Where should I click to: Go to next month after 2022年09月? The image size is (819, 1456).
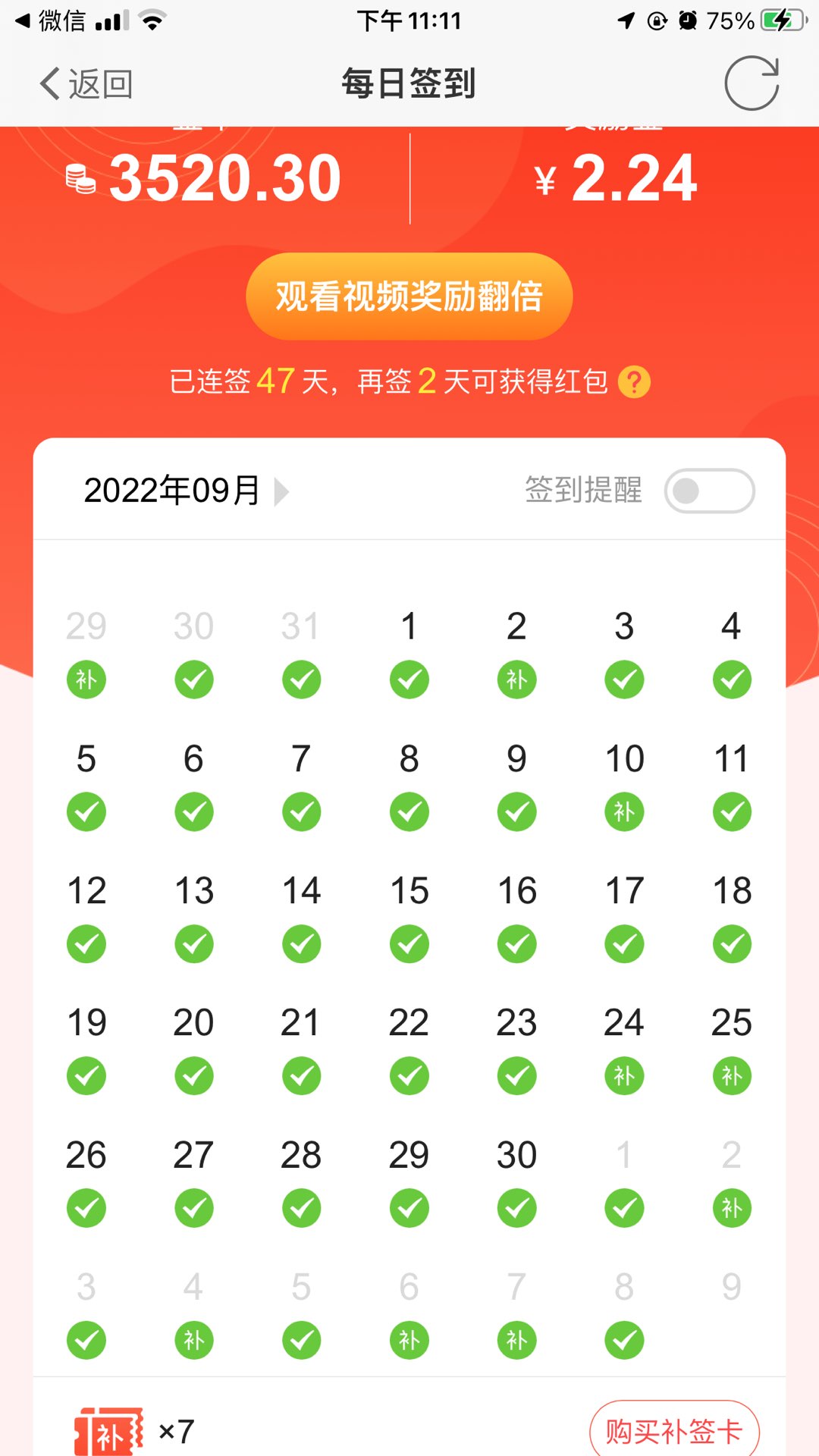[281, 491]
